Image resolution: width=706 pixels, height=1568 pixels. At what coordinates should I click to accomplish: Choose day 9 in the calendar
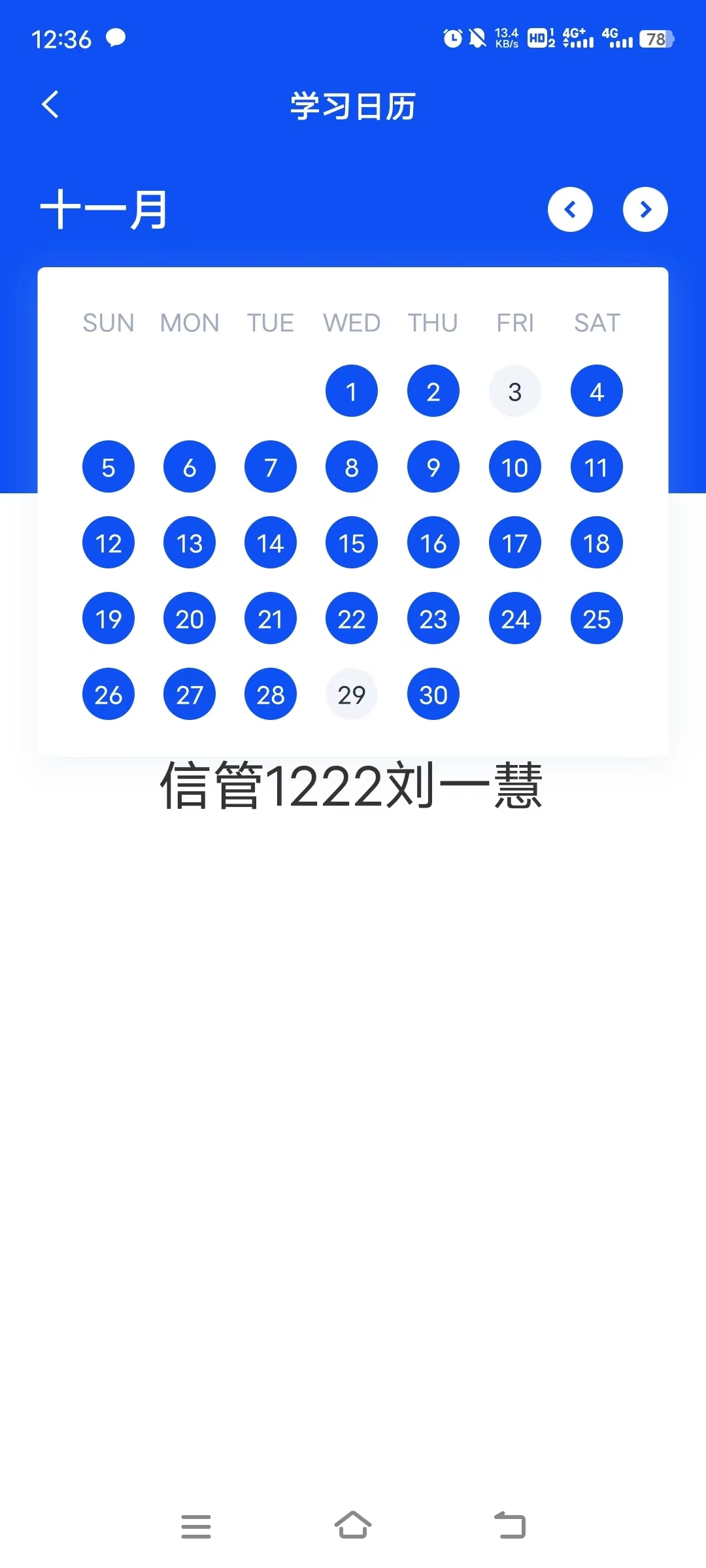[x=433, y=466]
